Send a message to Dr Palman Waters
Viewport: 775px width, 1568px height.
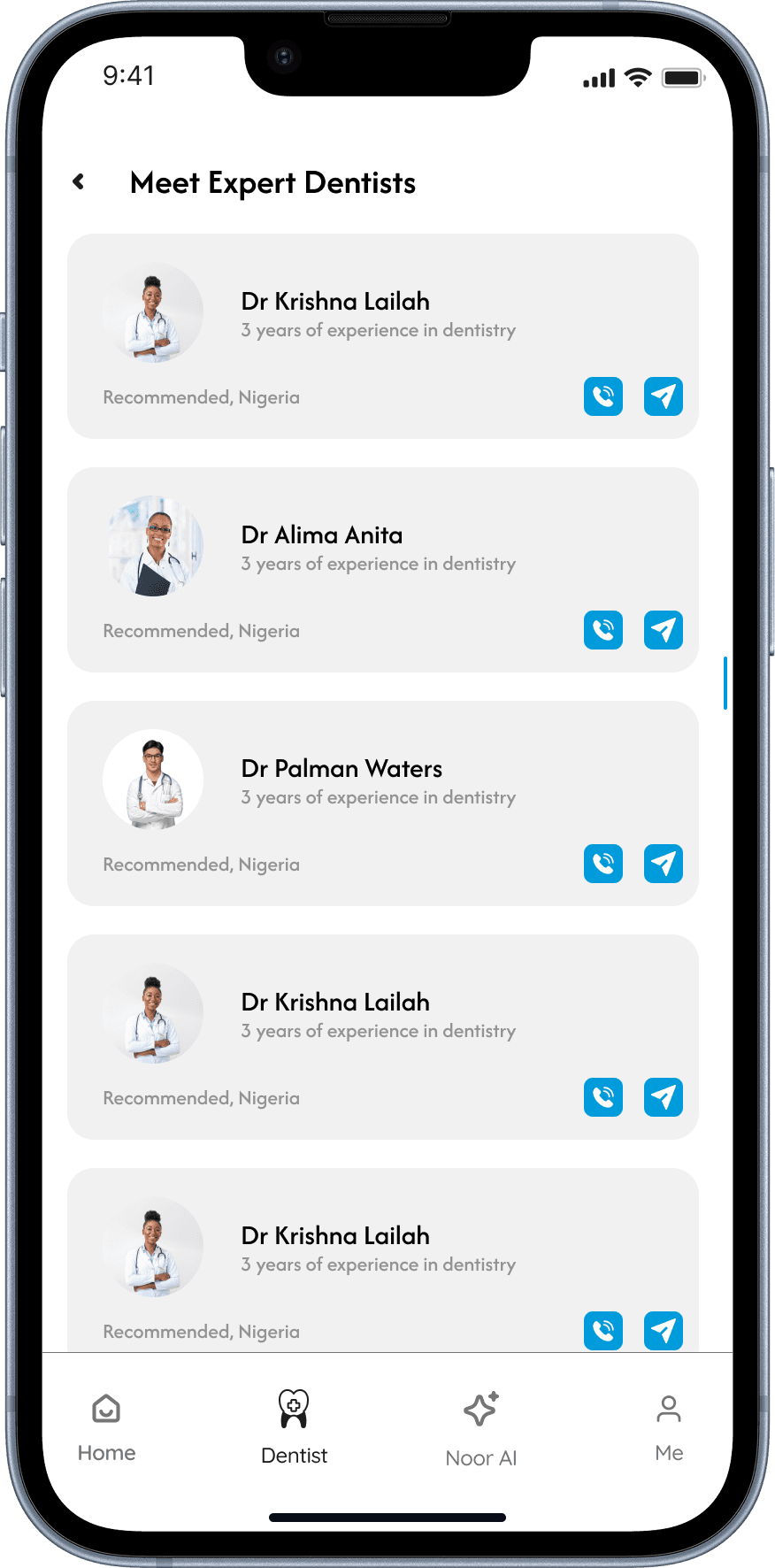664,864
